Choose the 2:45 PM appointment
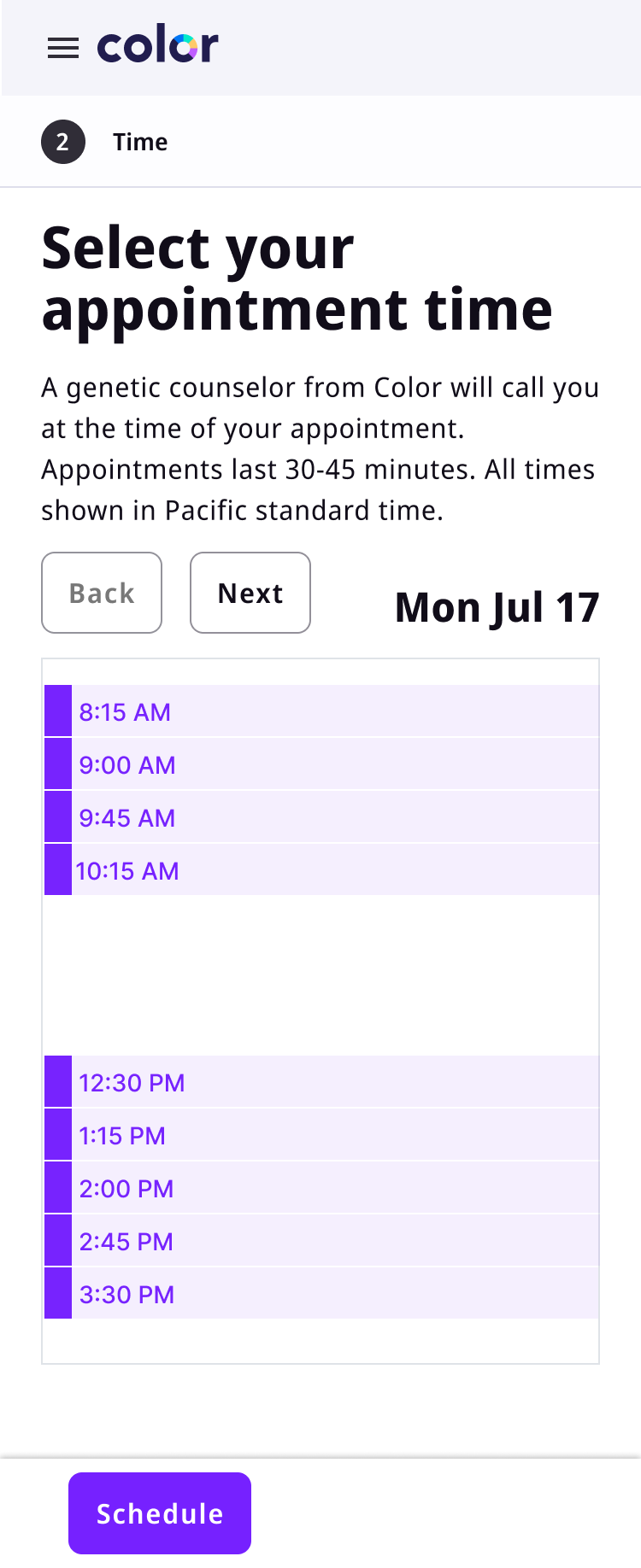641x1568 pixels. click(x=321, y=1241)
